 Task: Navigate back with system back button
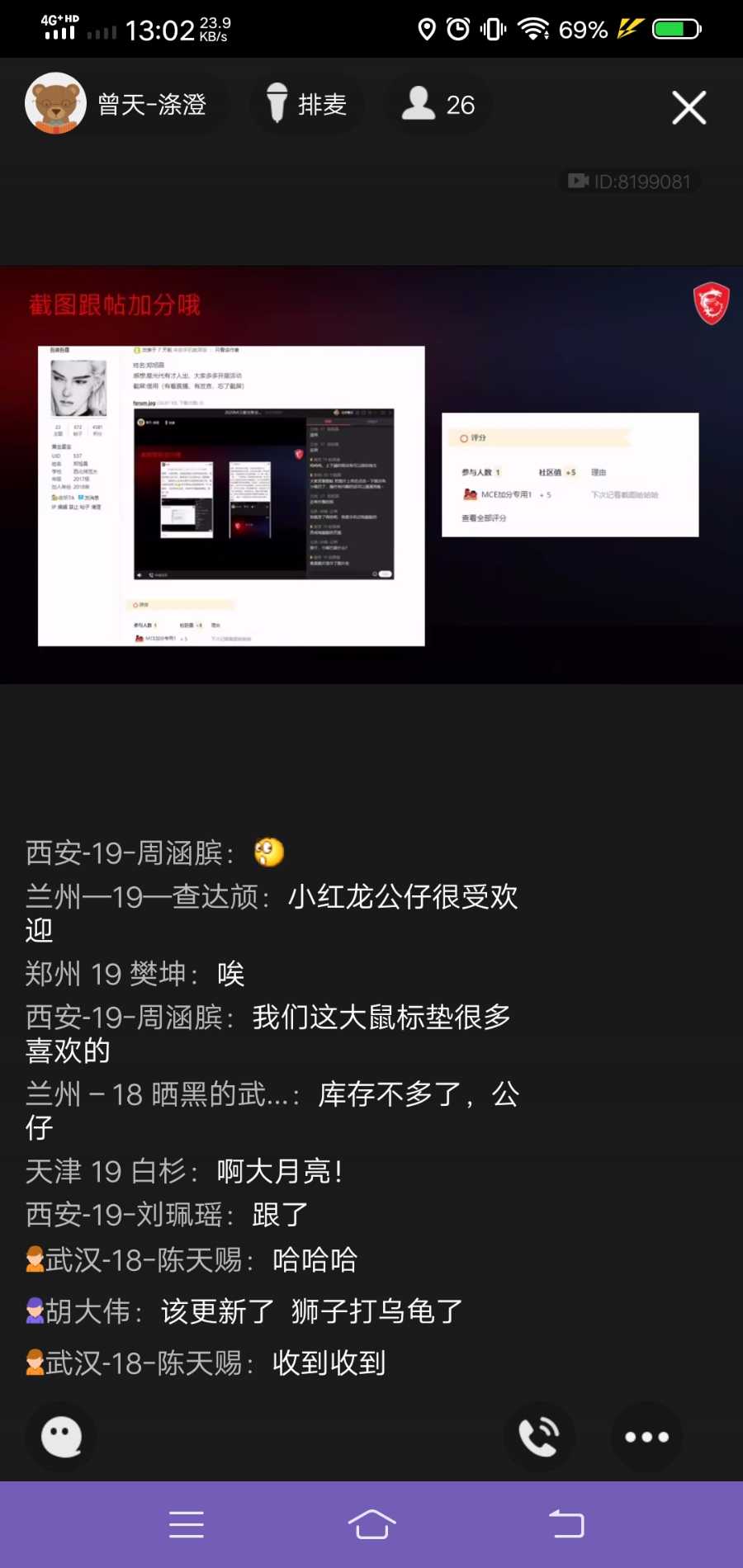pyautogui.click(x=566, y=1524)
